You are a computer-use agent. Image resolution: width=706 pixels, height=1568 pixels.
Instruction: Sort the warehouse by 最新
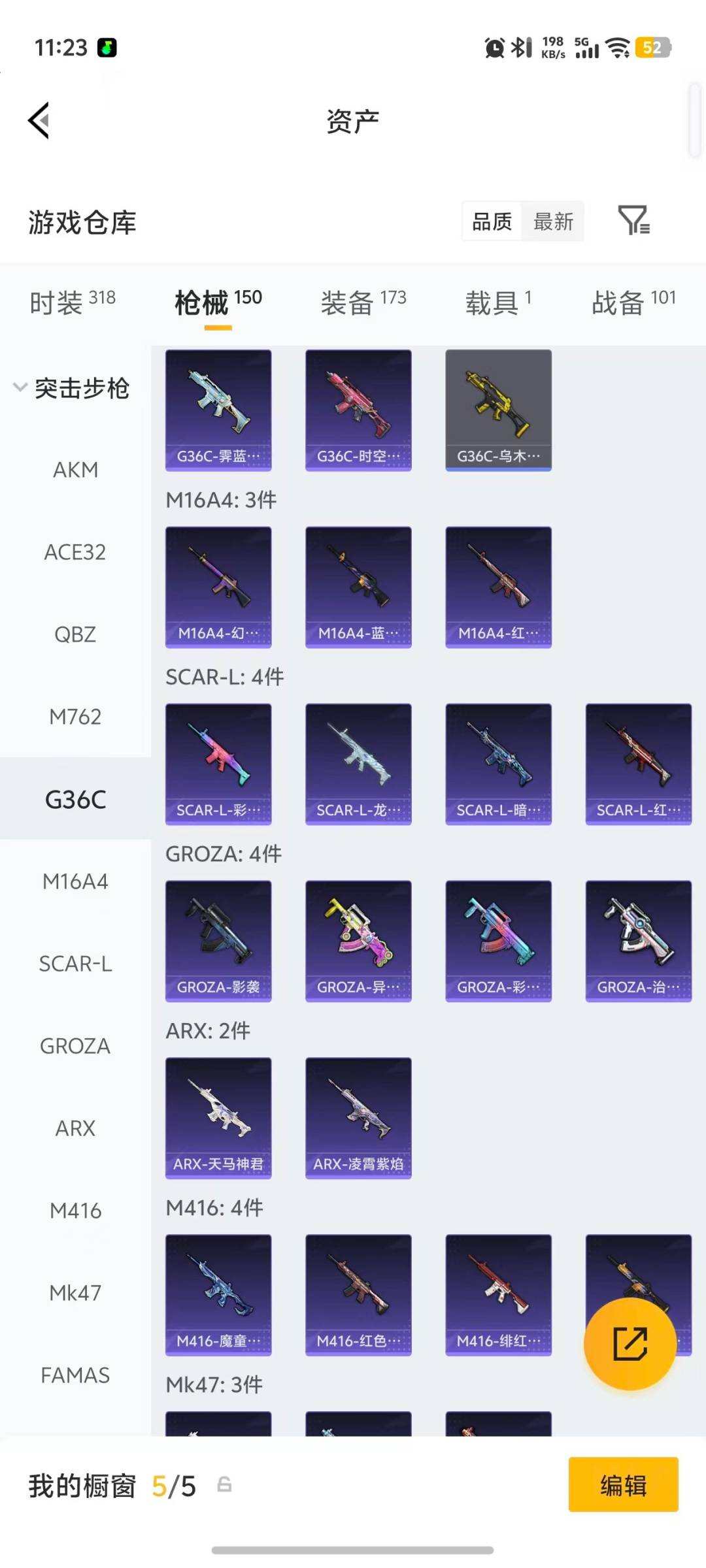(553, 222)
